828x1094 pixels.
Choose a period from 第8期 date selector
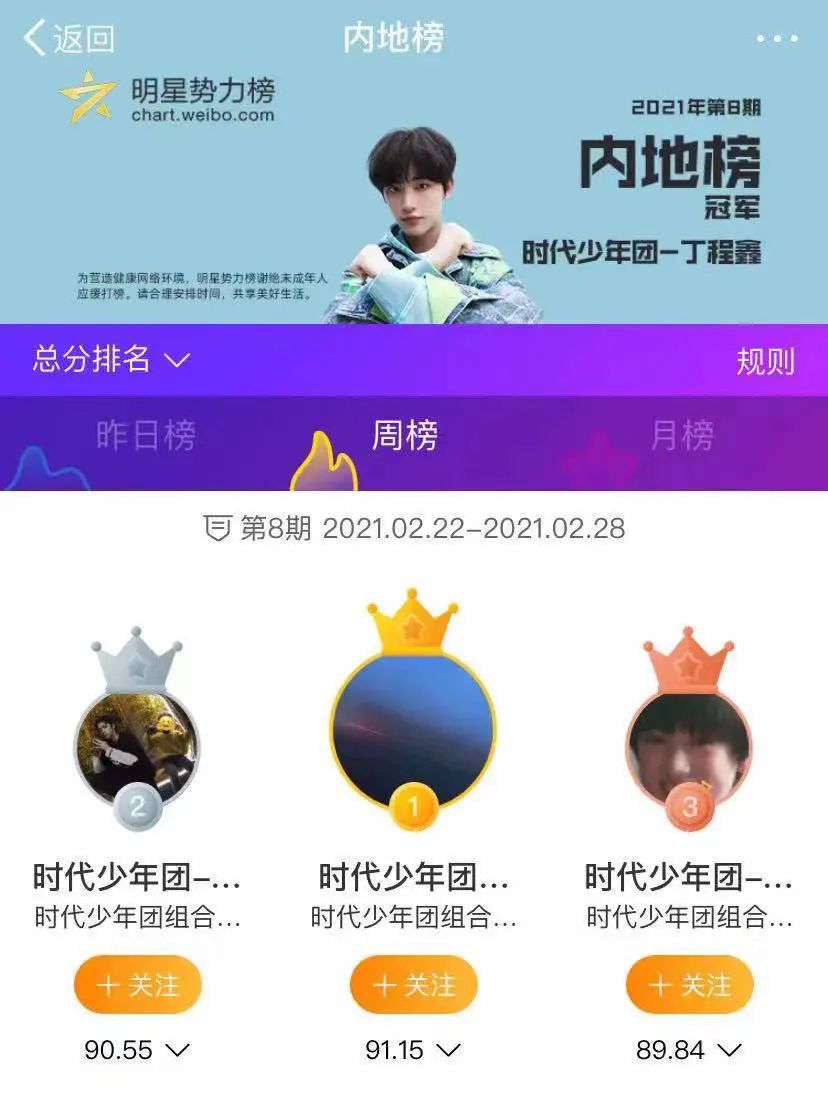pyautogui.click(x=414, y=528)
